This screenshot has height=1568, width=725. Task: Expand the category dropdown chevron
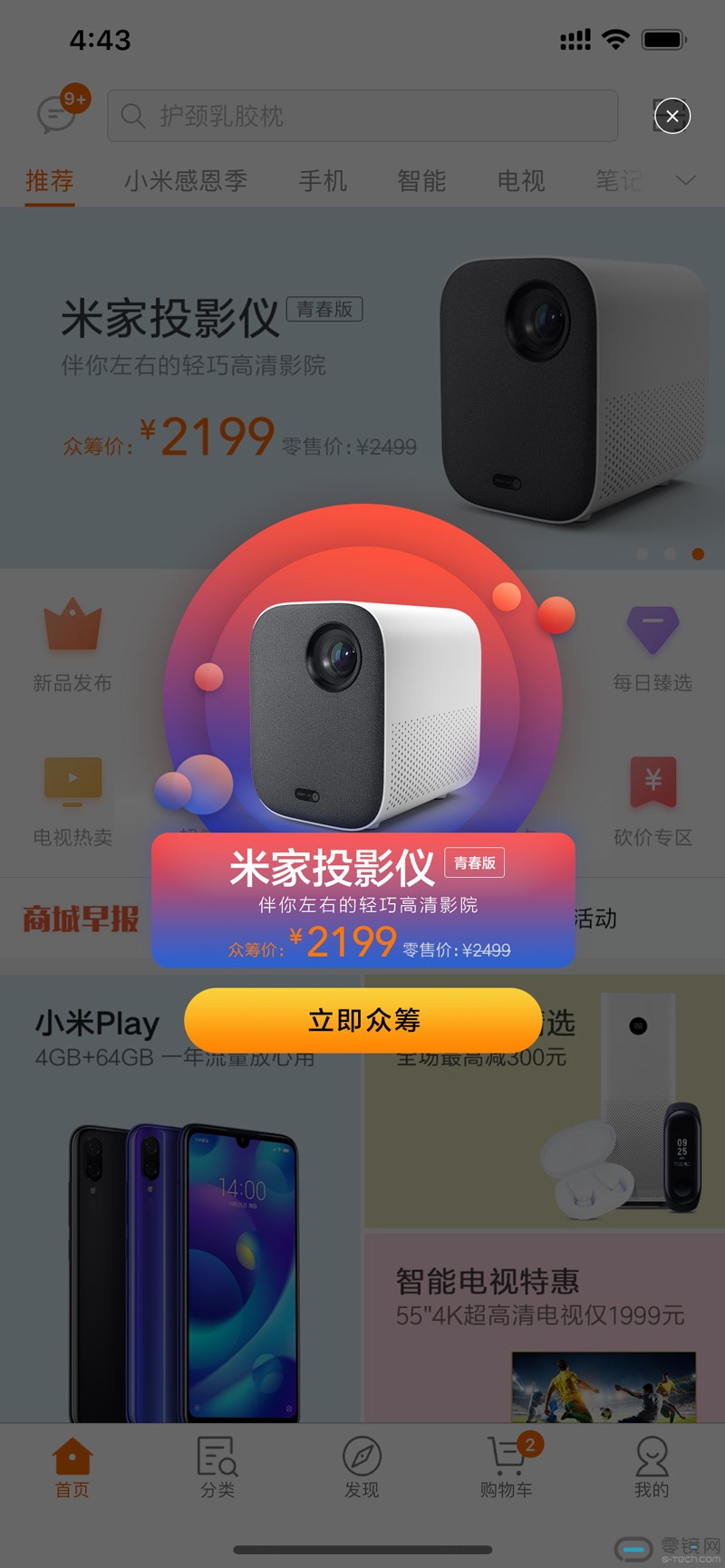tap(686, 180)
